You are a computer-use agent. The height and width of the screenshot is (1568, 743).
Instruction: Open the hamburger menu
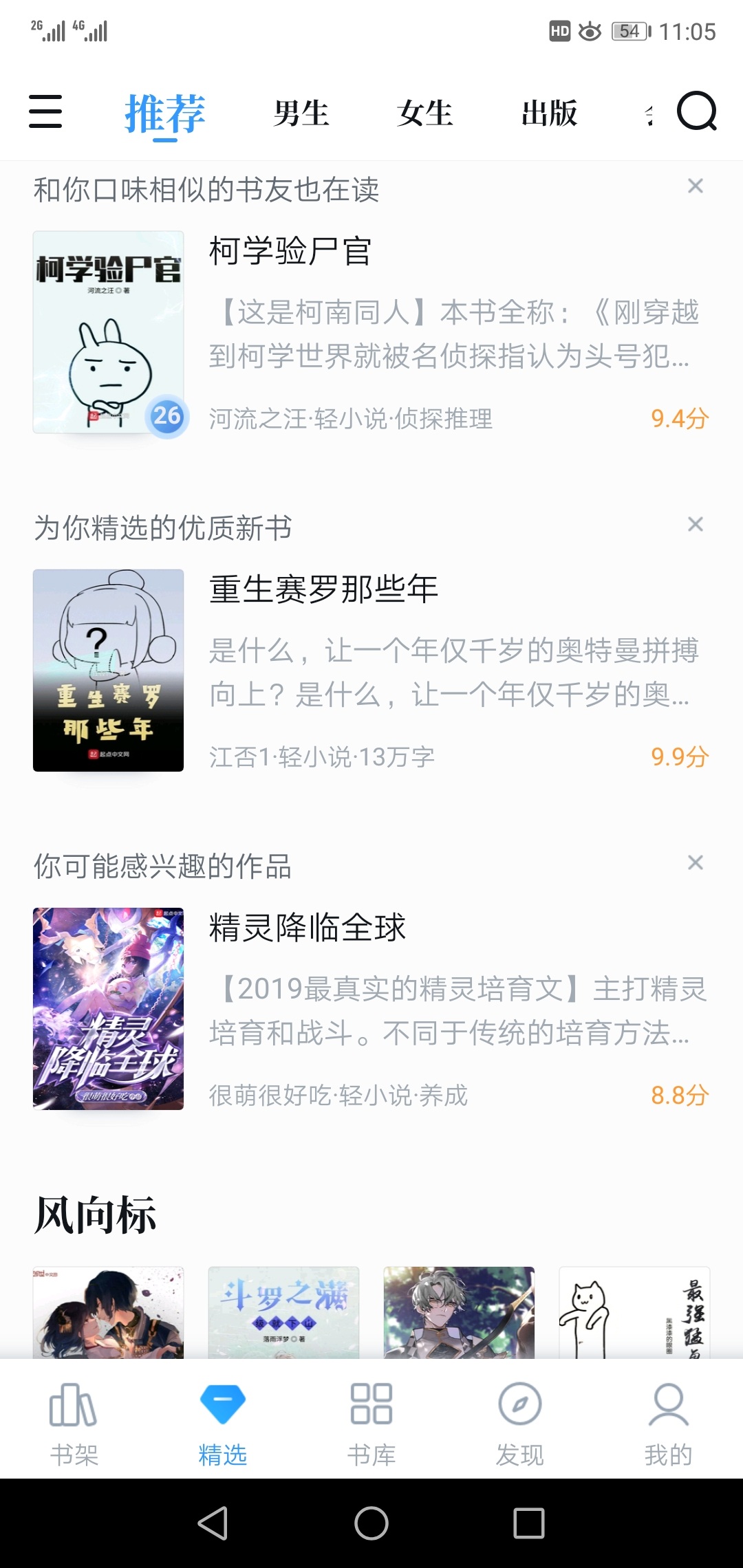(45, 111)
